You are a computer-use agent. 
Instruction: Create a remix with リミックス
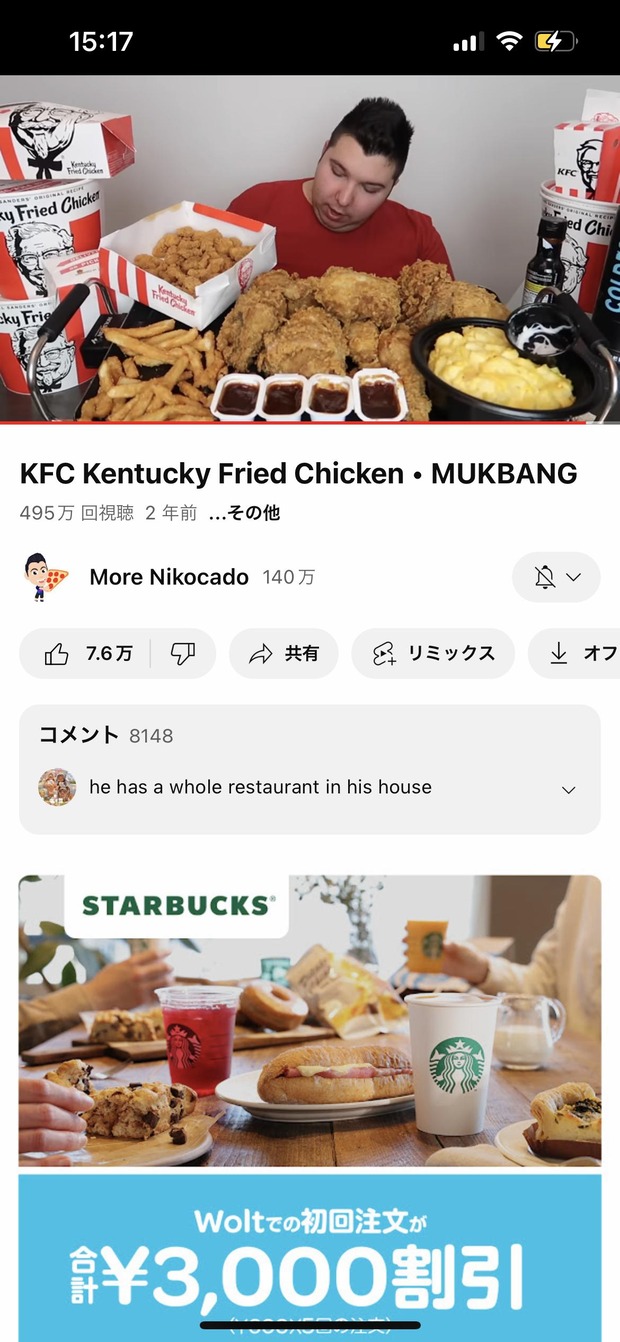[x=433, y=654]
